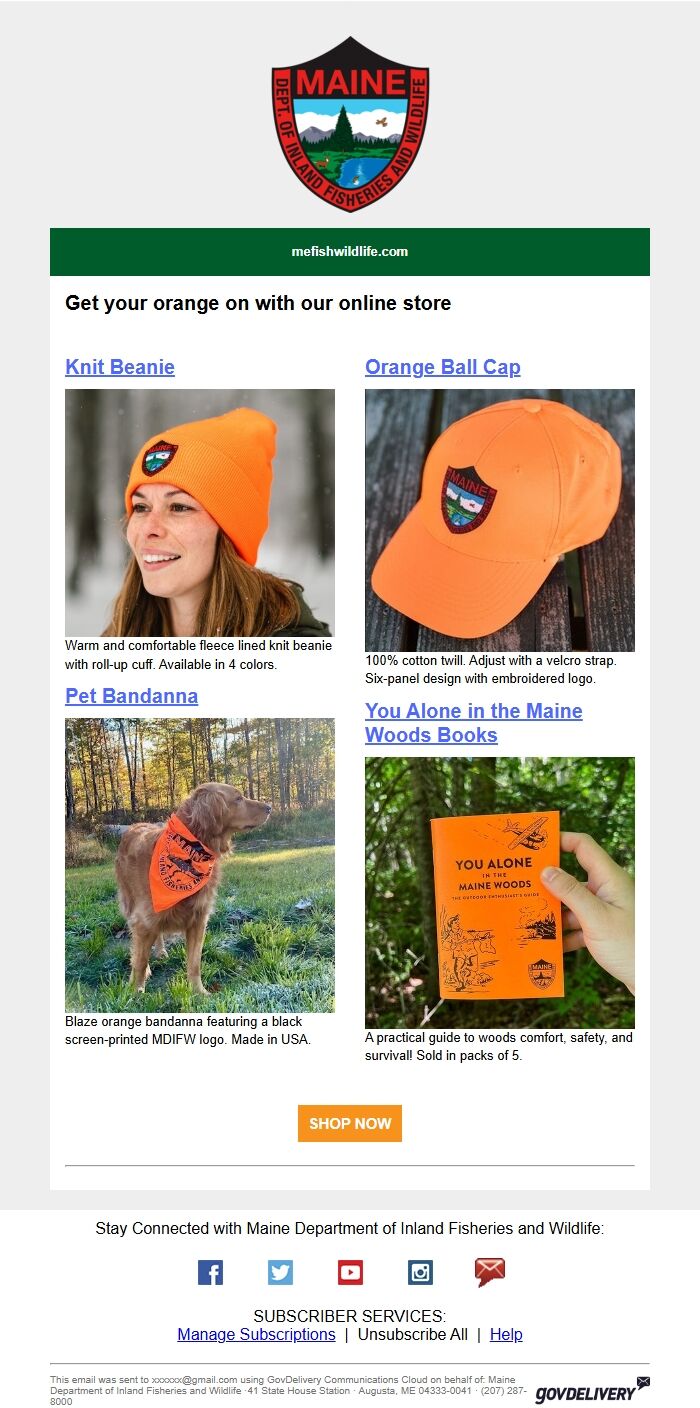This screenshot has height=1408, width=700.
Task: Open the Pet Bandanna link
Action: (131, 696)
